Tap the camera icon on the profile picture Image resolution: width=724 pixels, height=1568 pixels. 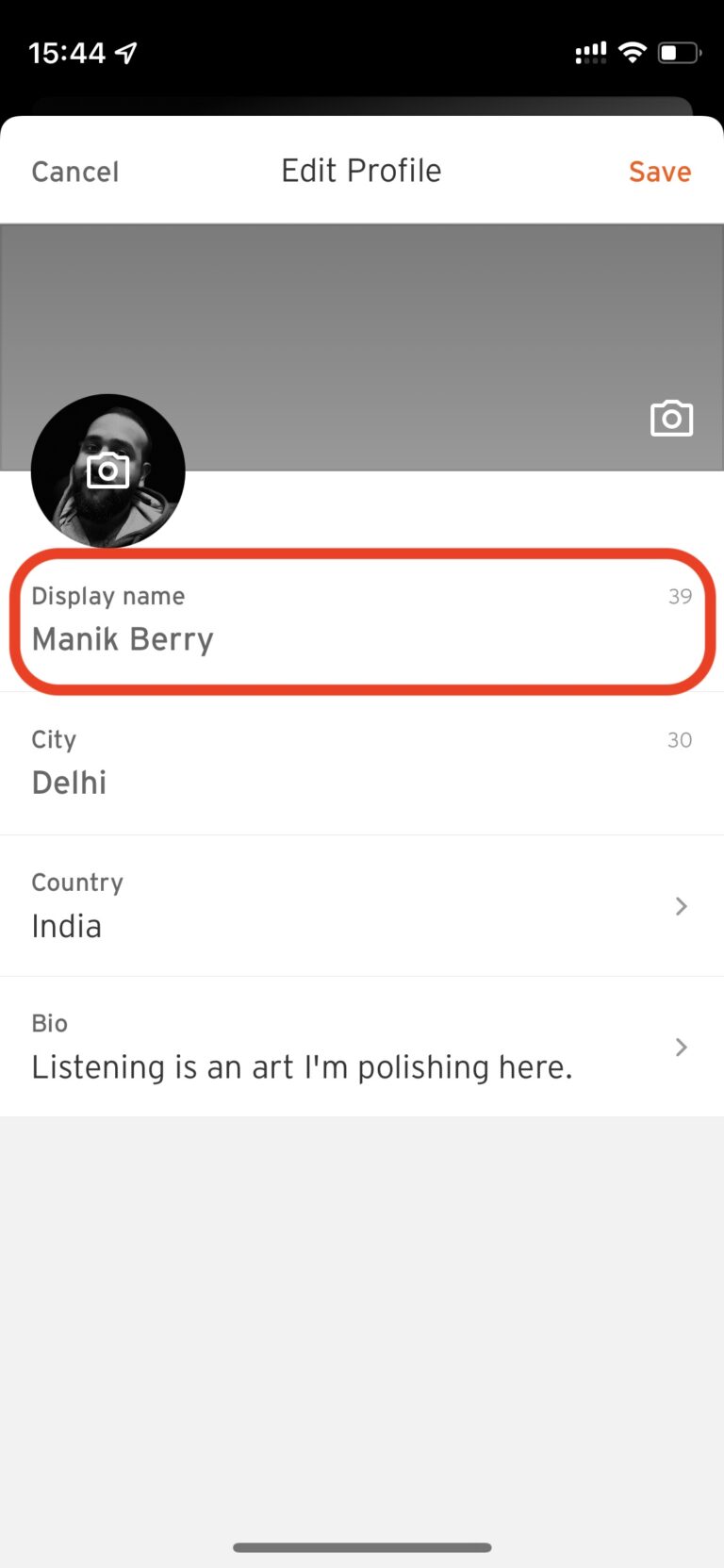click(x=107, y=470)
